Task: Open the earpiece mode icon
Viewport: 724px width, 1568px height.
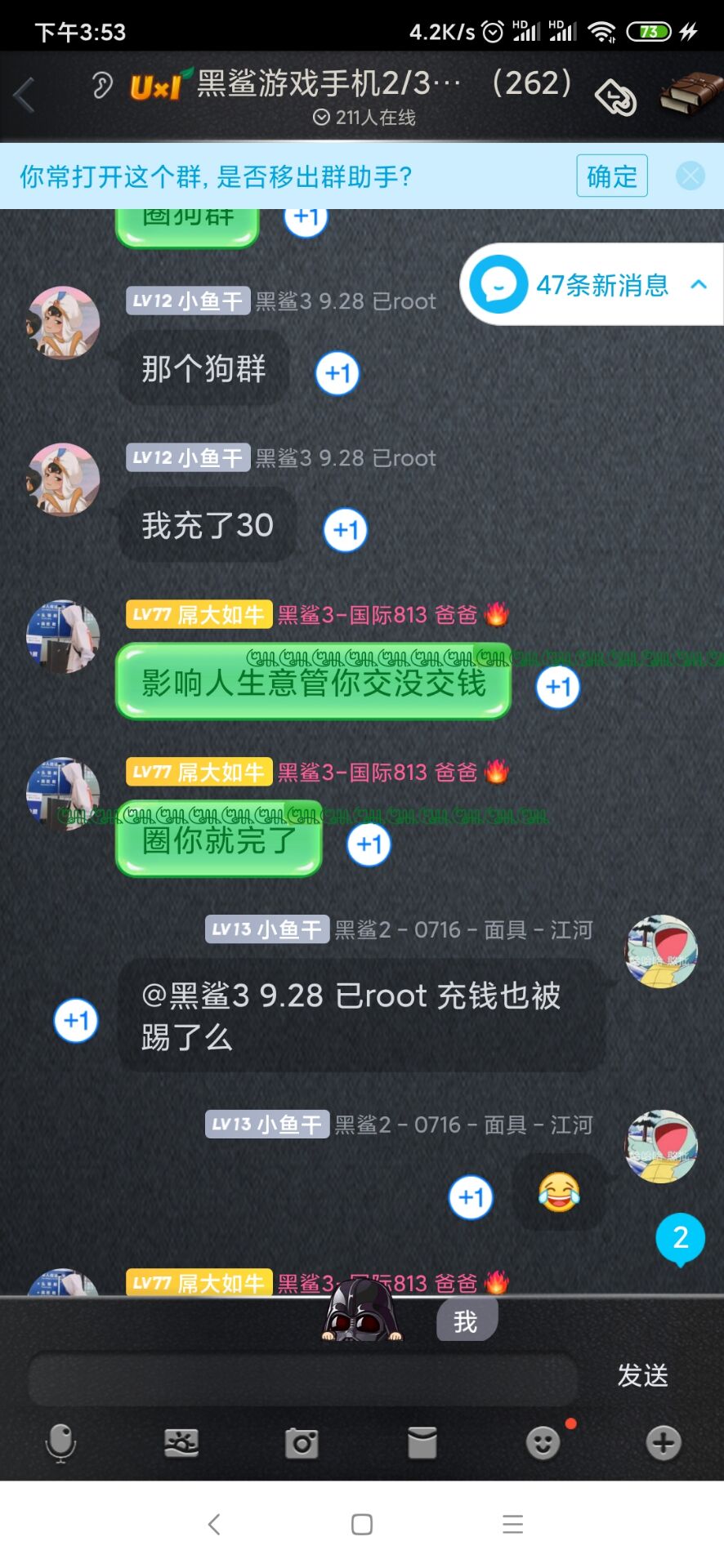Action: [x=102, y=85]
